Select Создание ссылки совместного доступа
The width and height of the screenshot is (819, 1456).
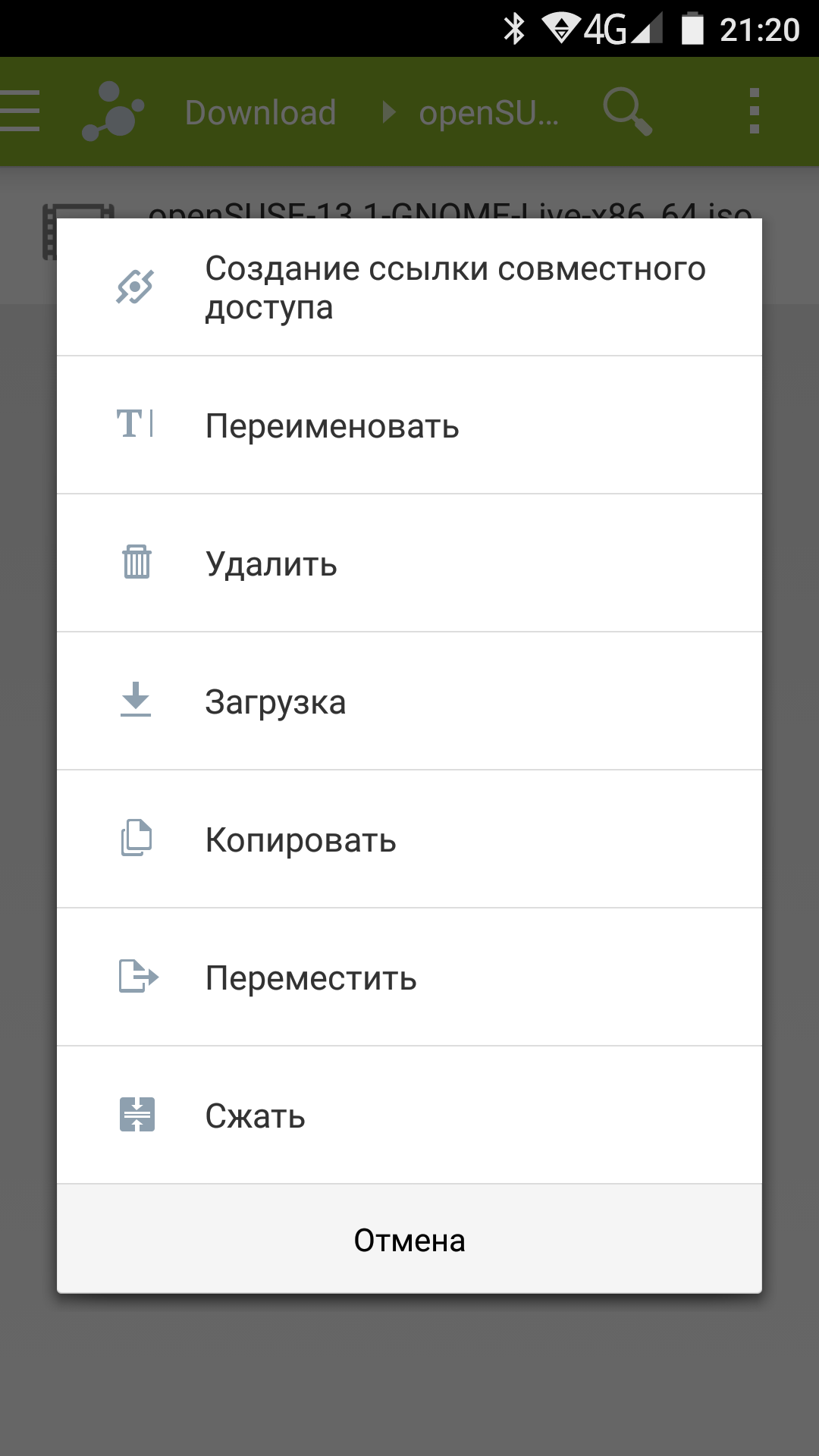[x=409, y=287]
